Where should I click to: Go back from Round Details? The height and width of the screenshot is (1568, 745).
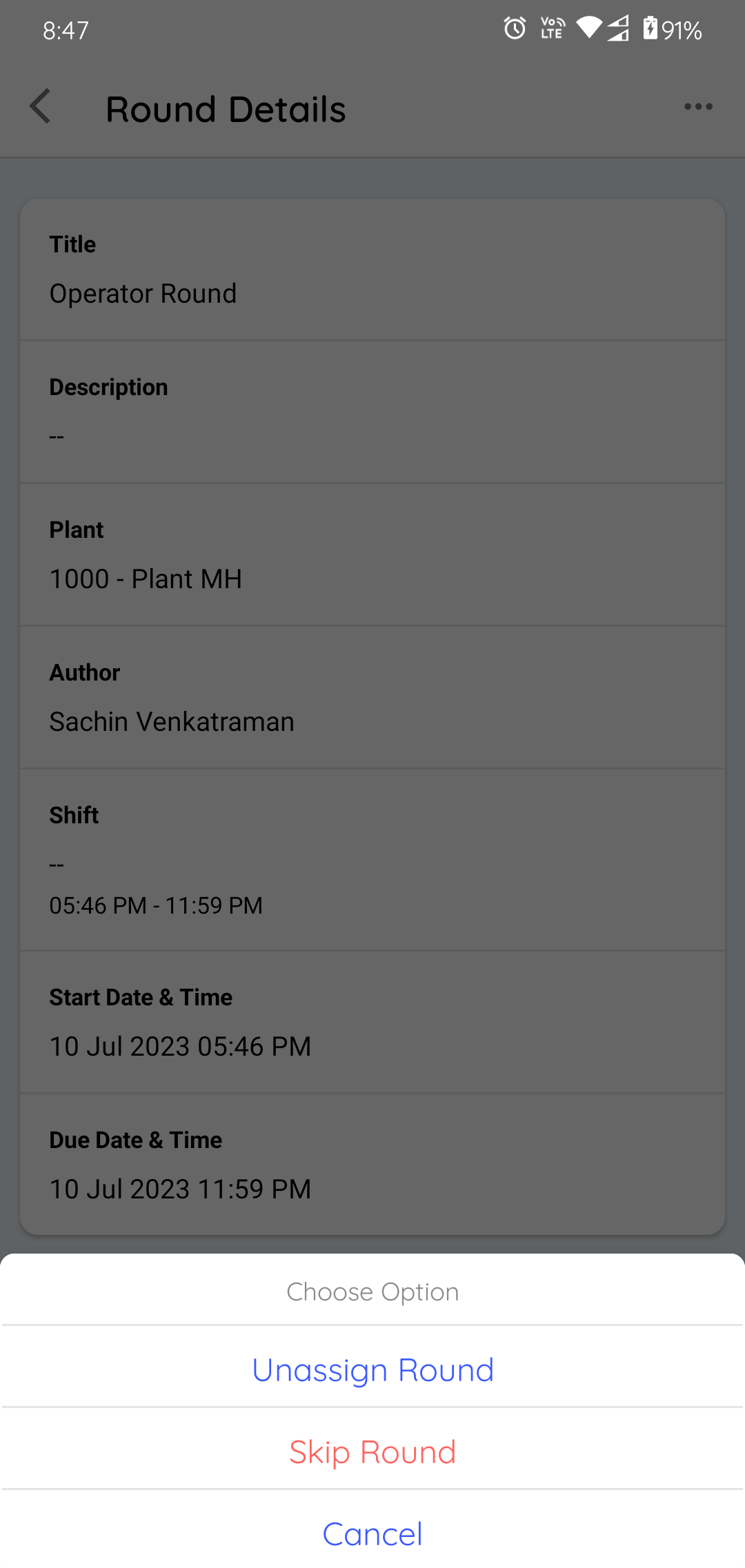point(41,107)
